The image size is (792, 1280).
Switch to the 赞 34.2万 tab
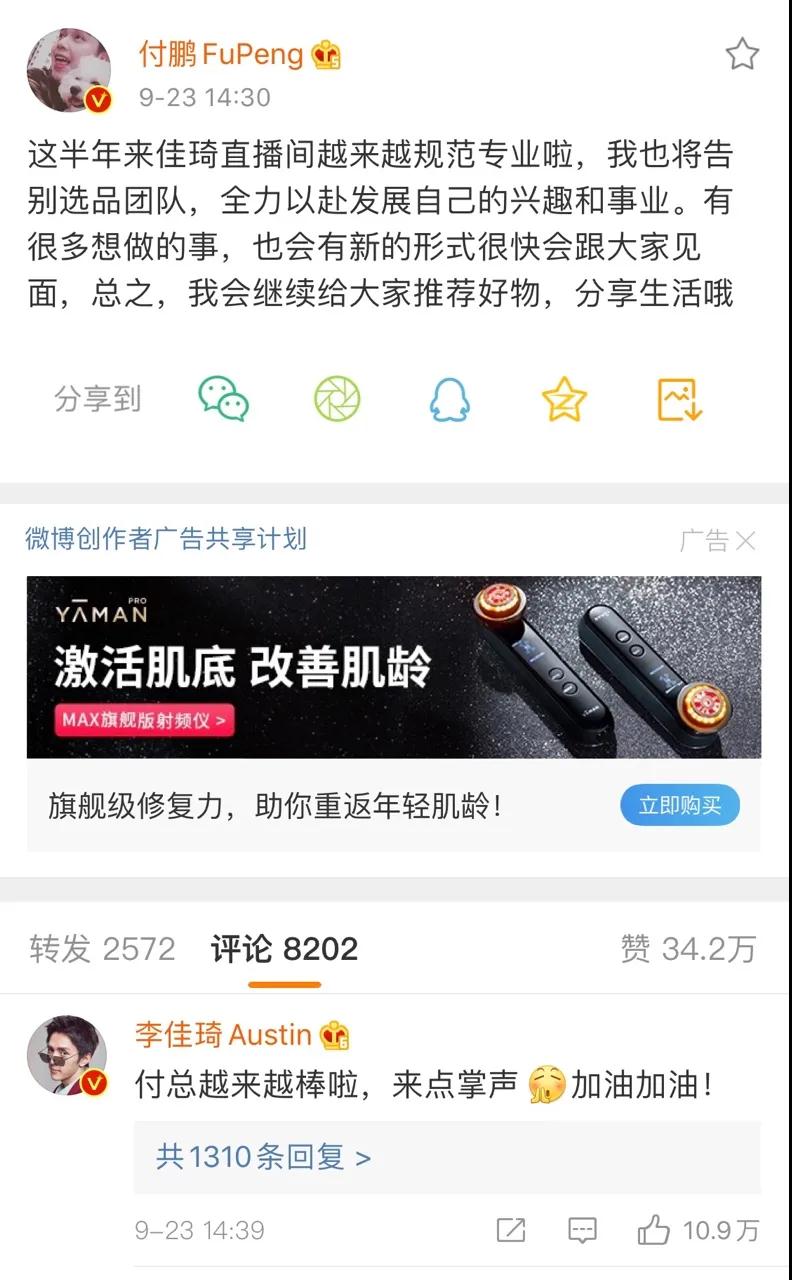click(688, 949)
